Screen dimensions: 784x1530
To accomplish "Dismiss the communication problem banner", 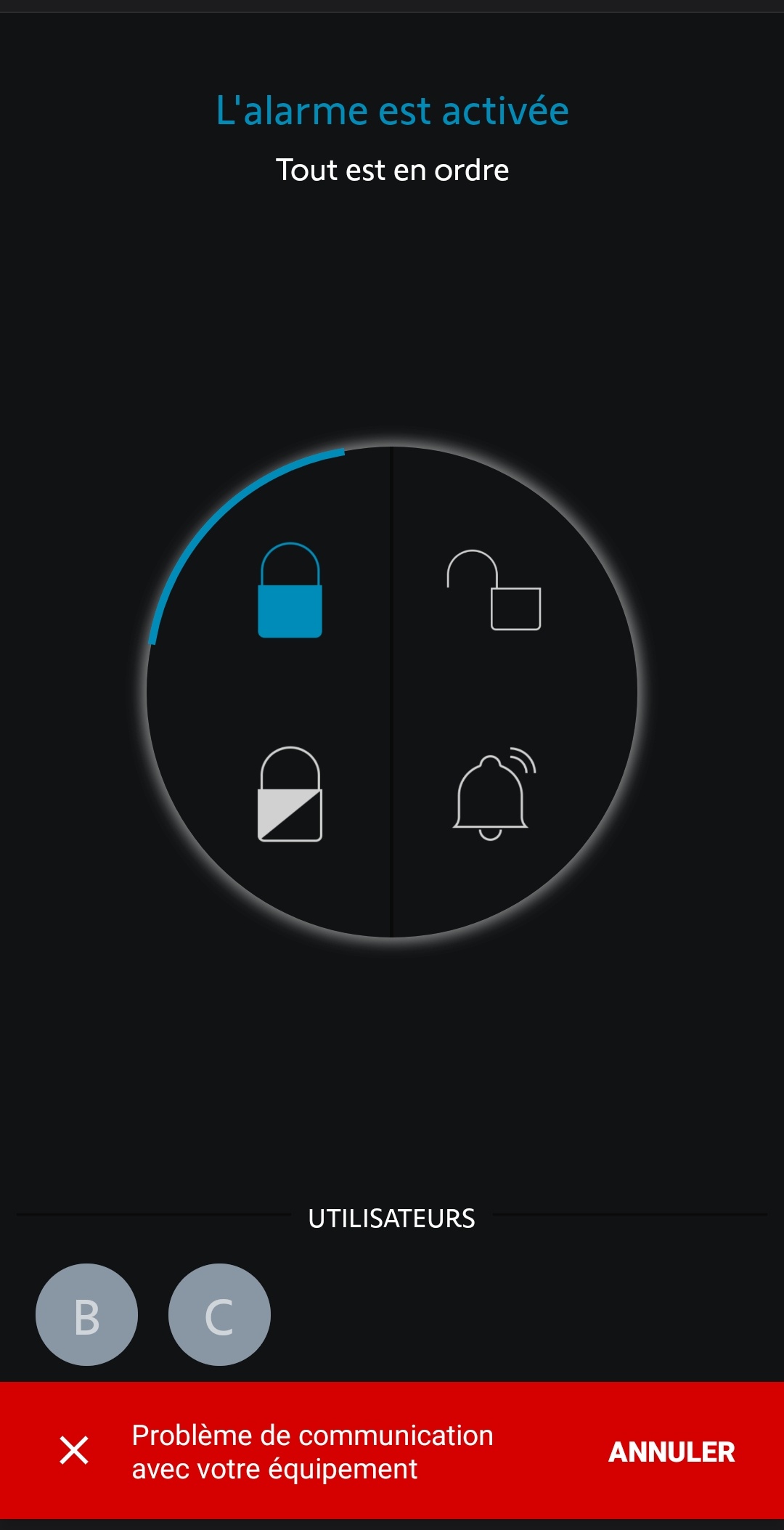I will pos(74,1450).
